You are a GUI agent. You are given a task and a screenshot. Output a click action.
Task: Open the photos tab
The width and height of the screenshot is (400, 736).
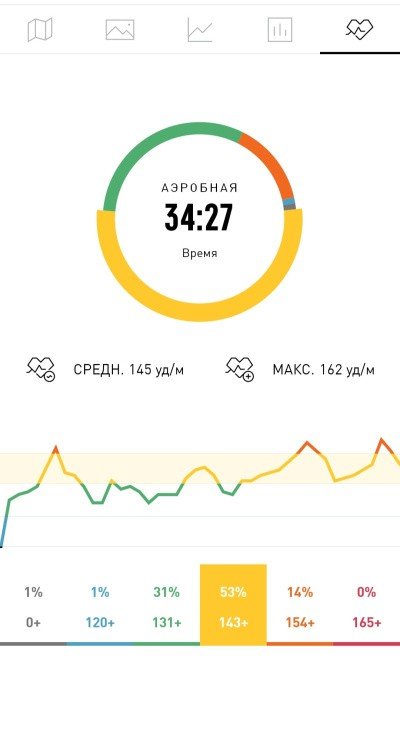pos(120,30)
